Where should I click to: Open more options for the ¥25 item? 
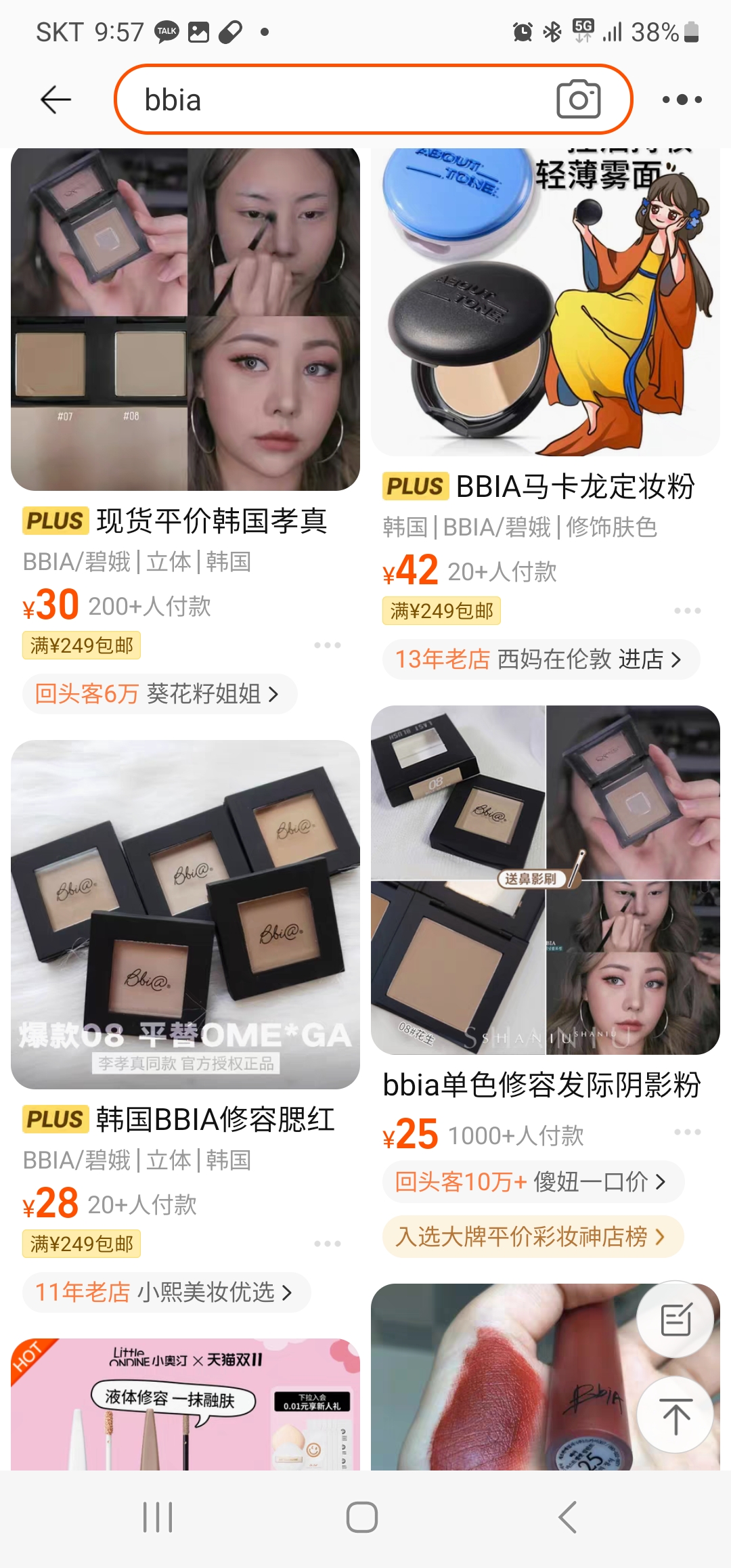687,1132
